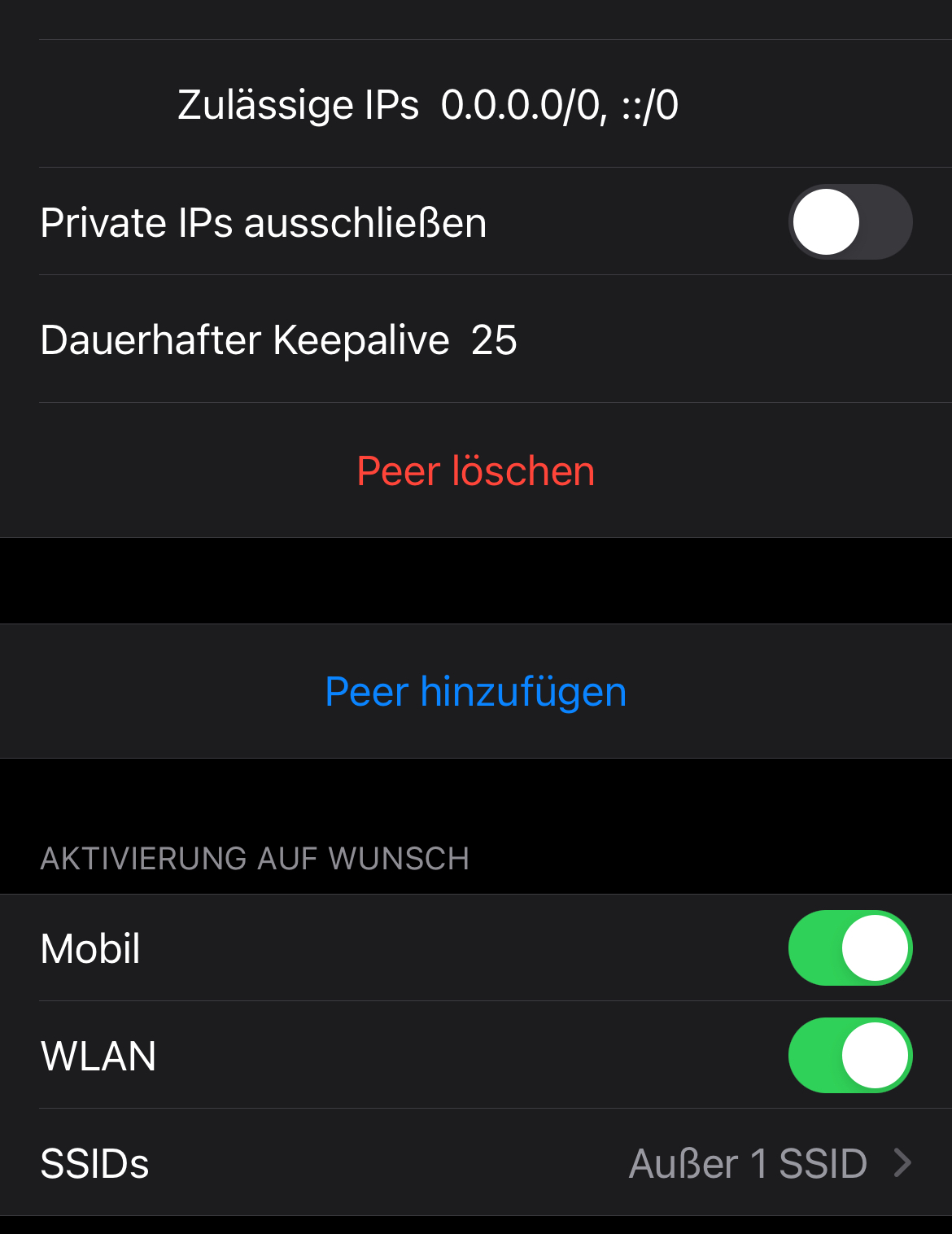Edit the Zulässige IPs field
952x1234 pixels.
click(559, 105)
